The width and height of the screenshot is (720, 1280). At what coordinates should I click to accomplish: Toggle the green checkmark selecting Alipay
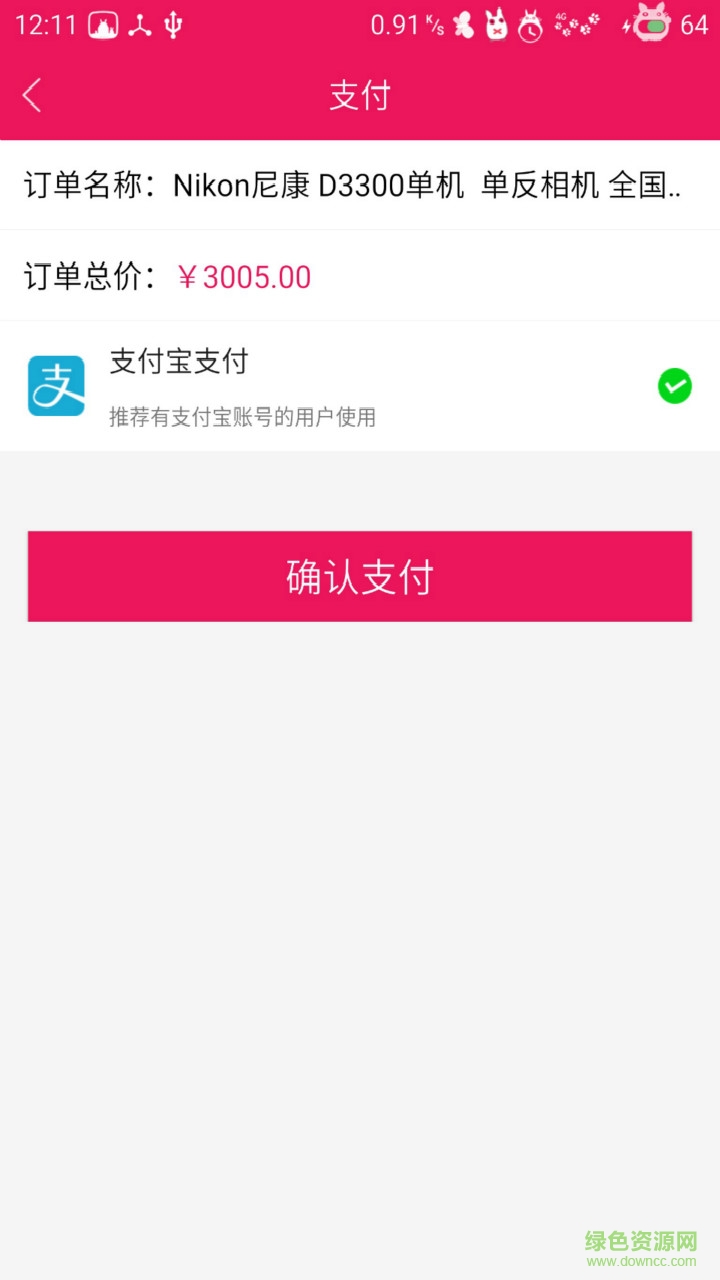pos(675,386)
